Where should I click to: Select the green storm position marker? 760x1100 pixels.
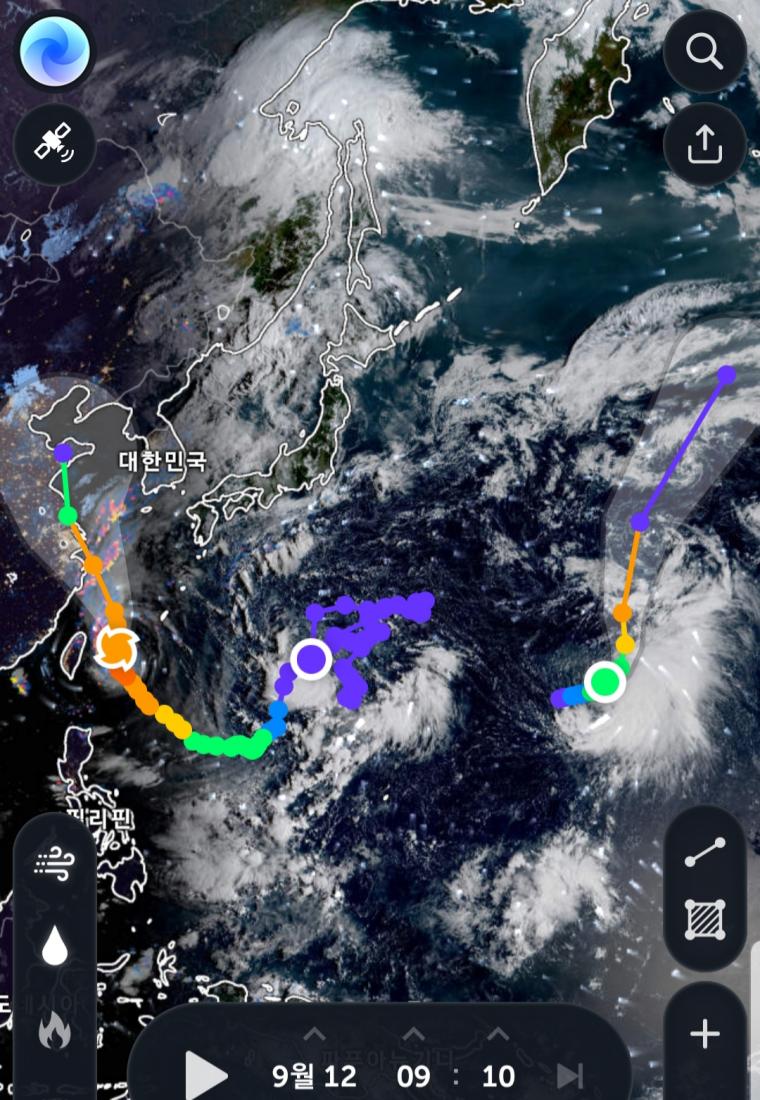(x=604, y=681)
